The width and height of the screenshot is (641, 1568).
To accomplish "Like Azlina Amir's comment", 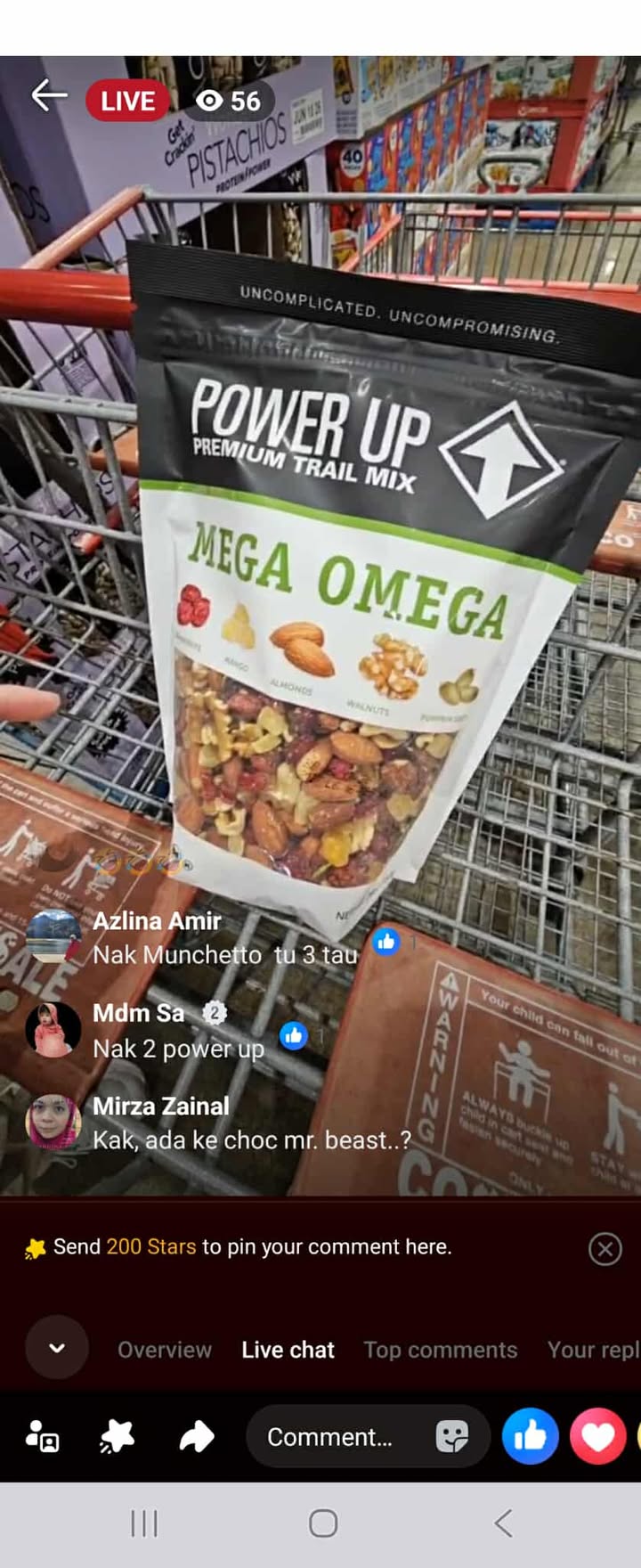I will pos(385,942).
